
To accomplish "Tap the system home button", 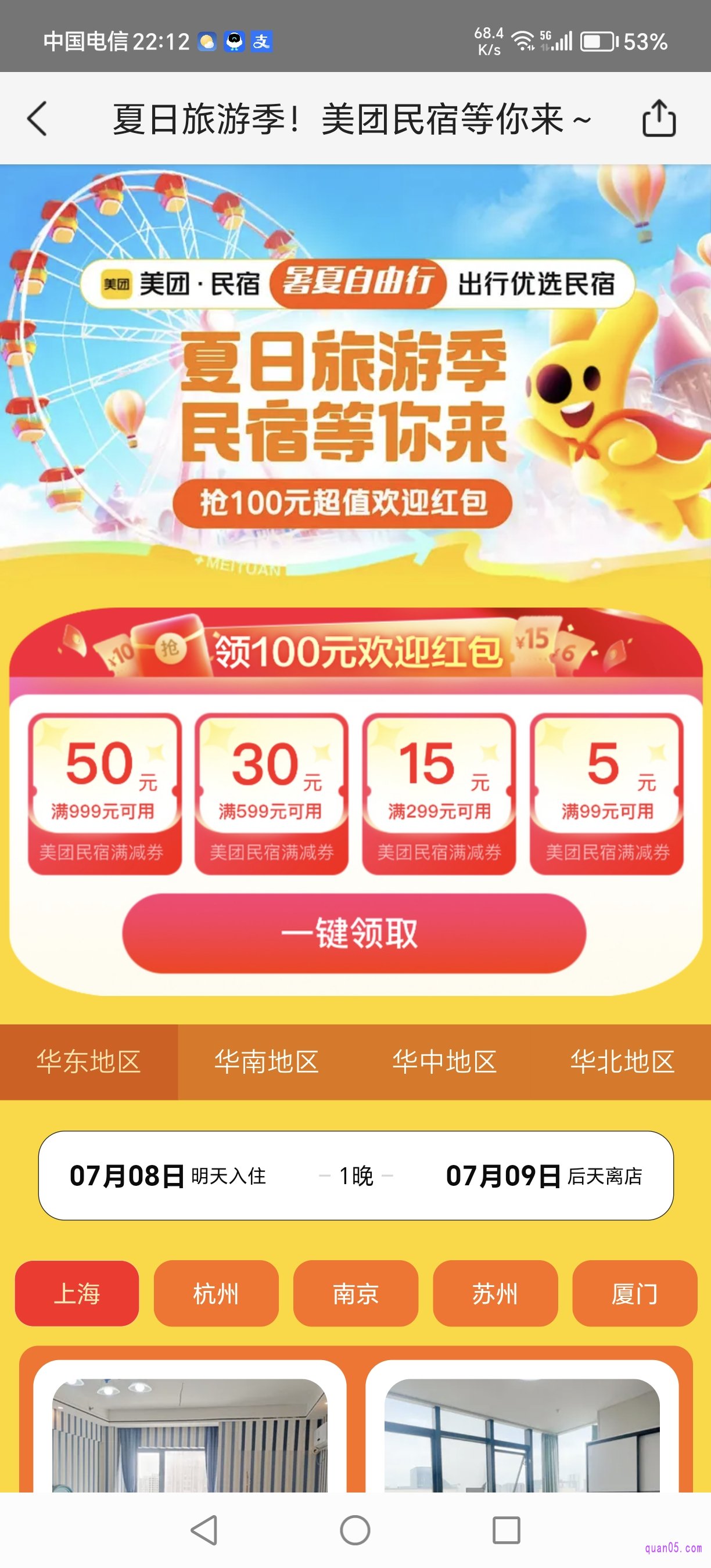I will (355, 1530).
